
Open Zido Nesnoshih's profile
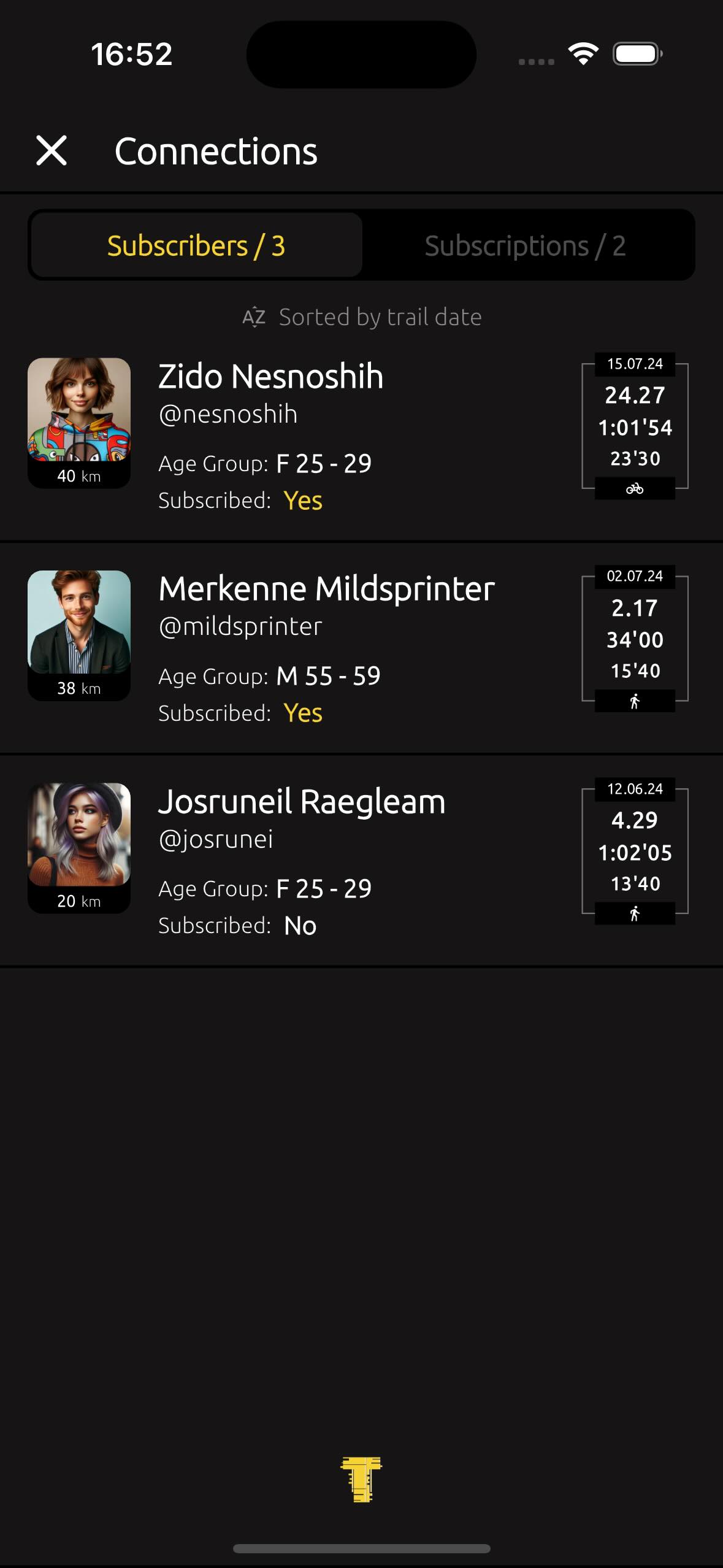point(270,376)
